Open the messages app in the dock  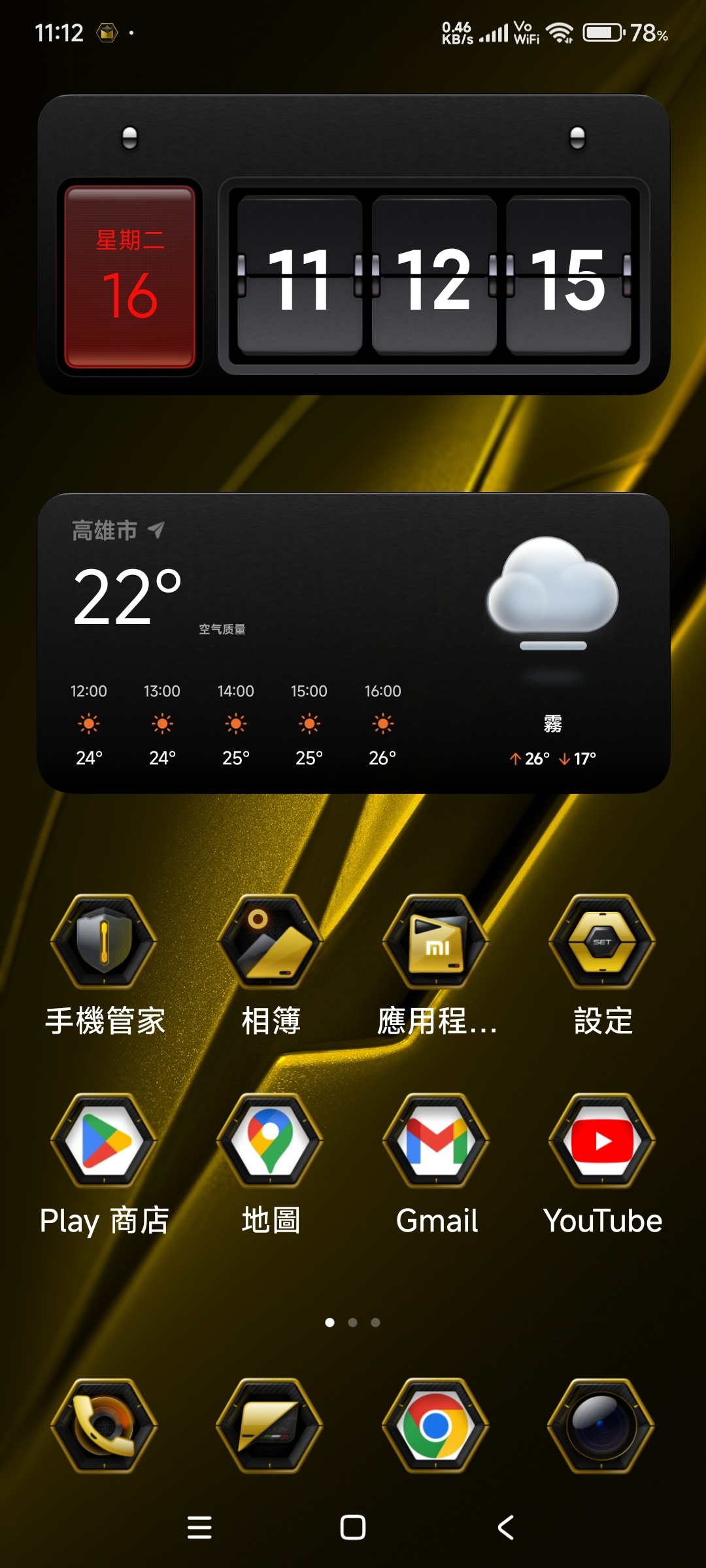tap(271, 1426)
